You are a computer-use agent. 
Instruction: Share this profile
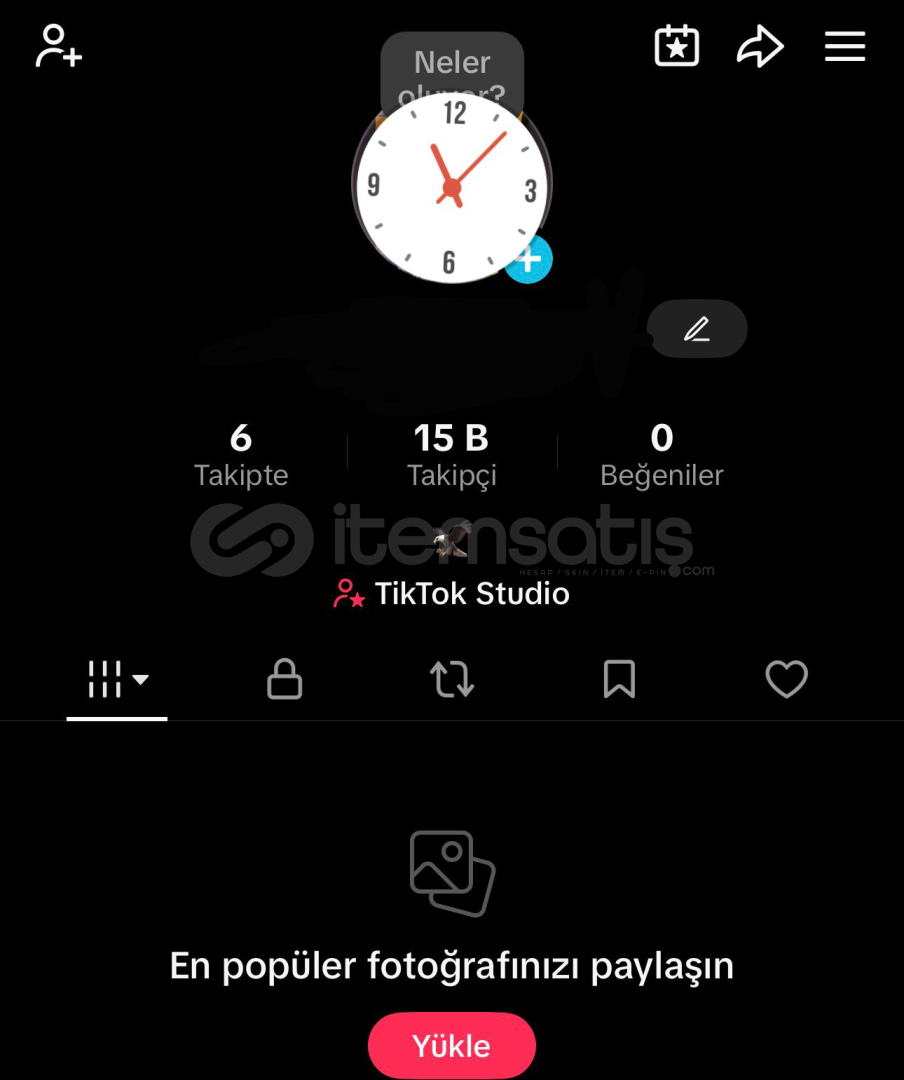coord(760,46)
